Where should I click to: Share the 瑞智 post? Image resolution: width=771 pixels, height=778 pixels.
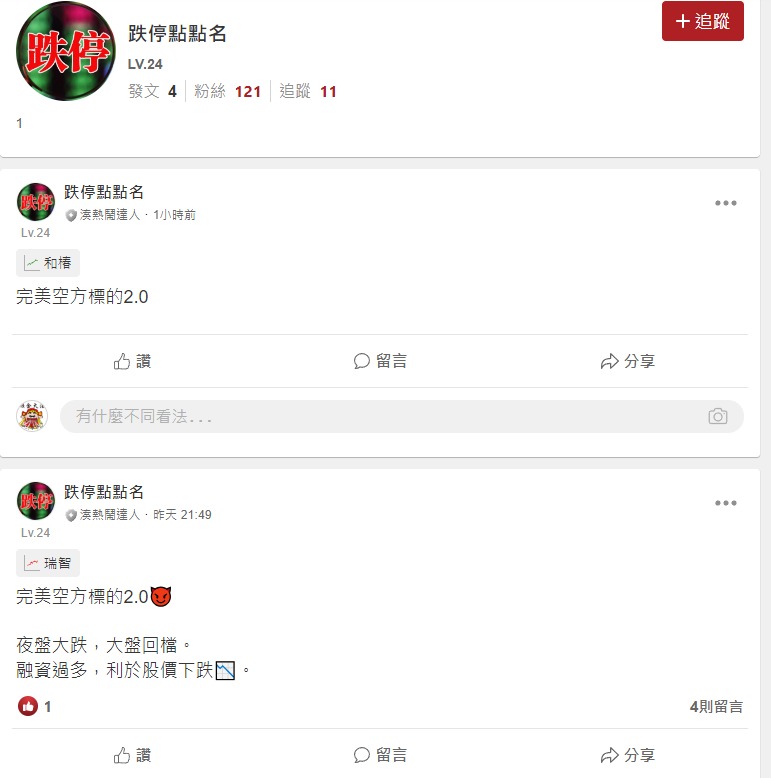[627, 755]
